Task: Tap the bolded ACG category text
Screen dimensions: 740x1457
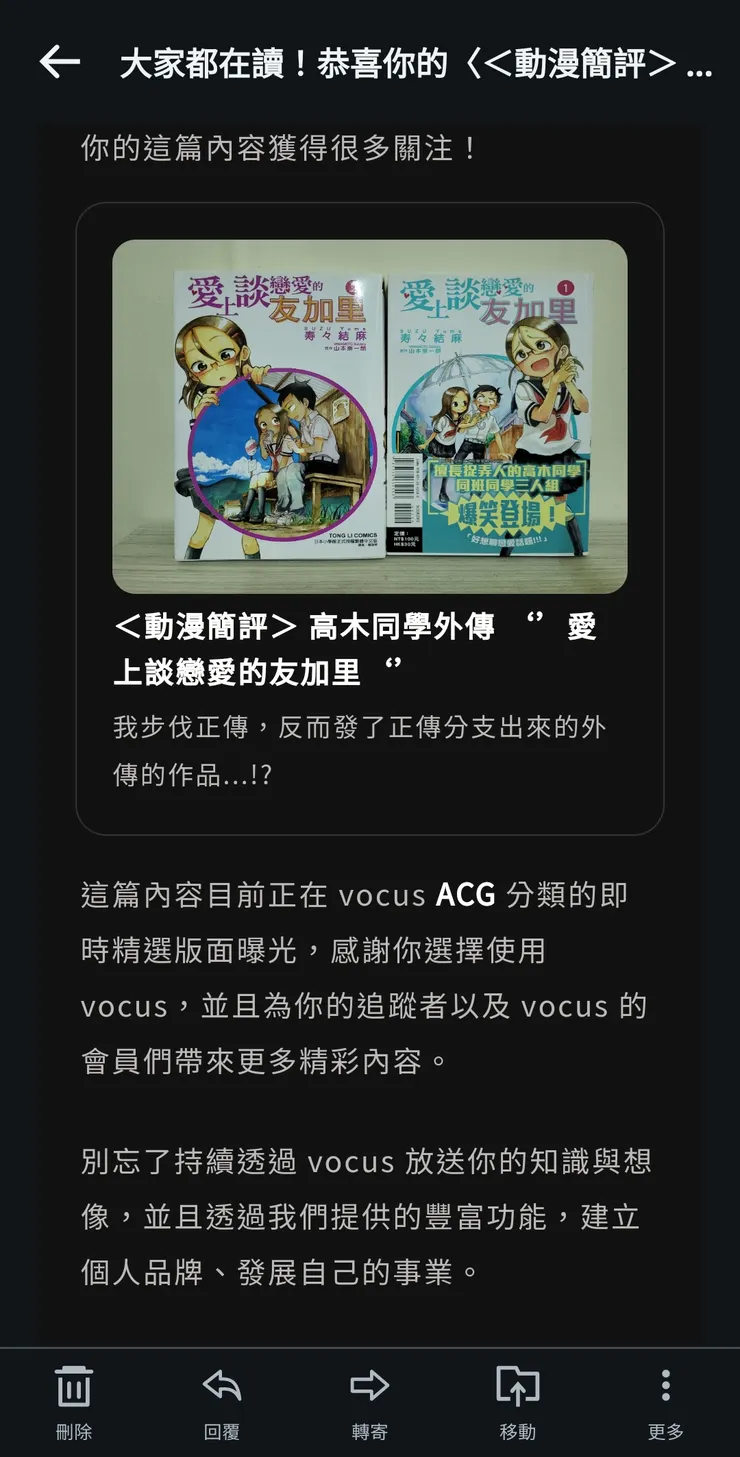Action: click(466, 895)
